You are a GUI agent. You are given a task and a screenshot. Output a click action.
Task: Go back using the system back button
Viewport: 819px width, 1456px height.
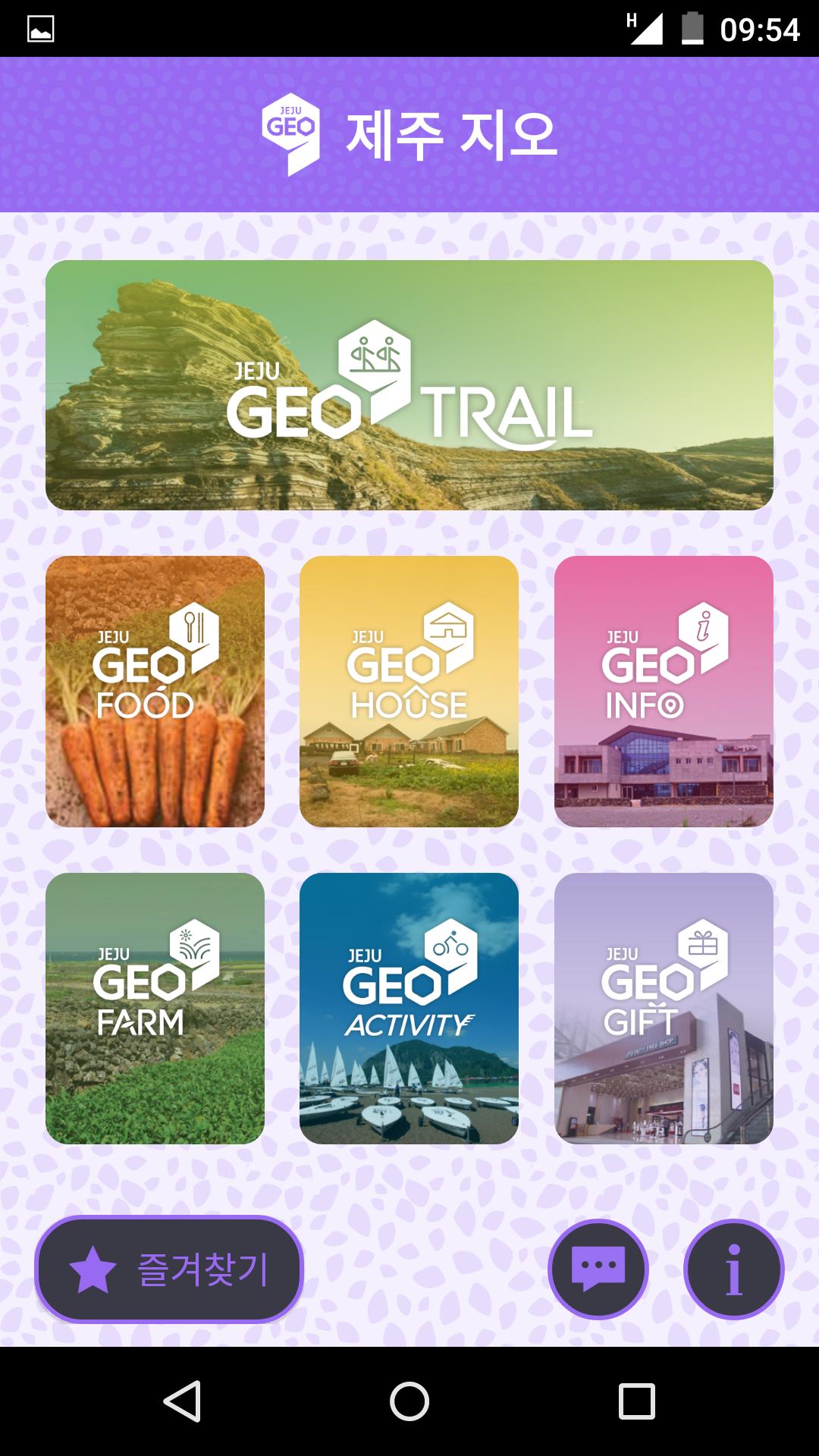[182, 1401]
